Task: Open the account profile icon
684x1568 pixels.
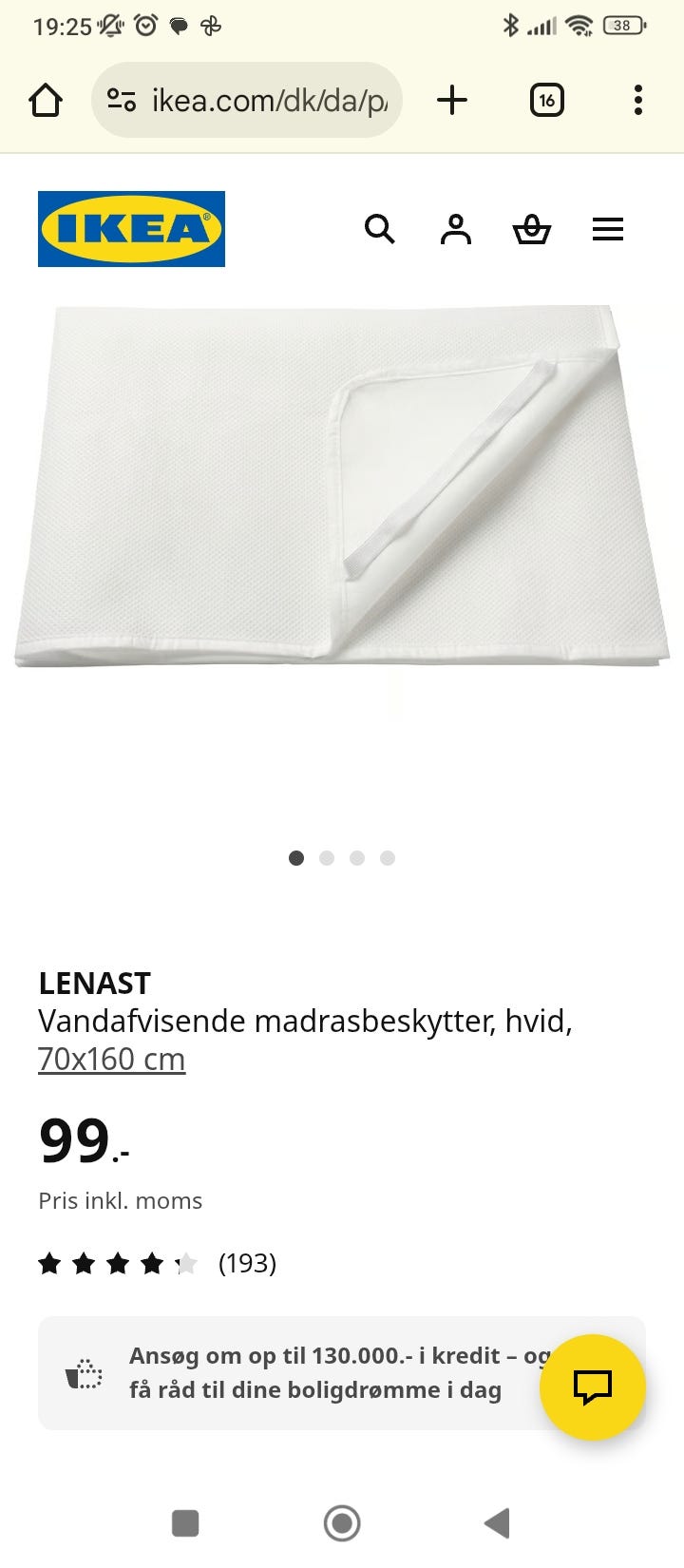Action: click(x=455, y=229)
